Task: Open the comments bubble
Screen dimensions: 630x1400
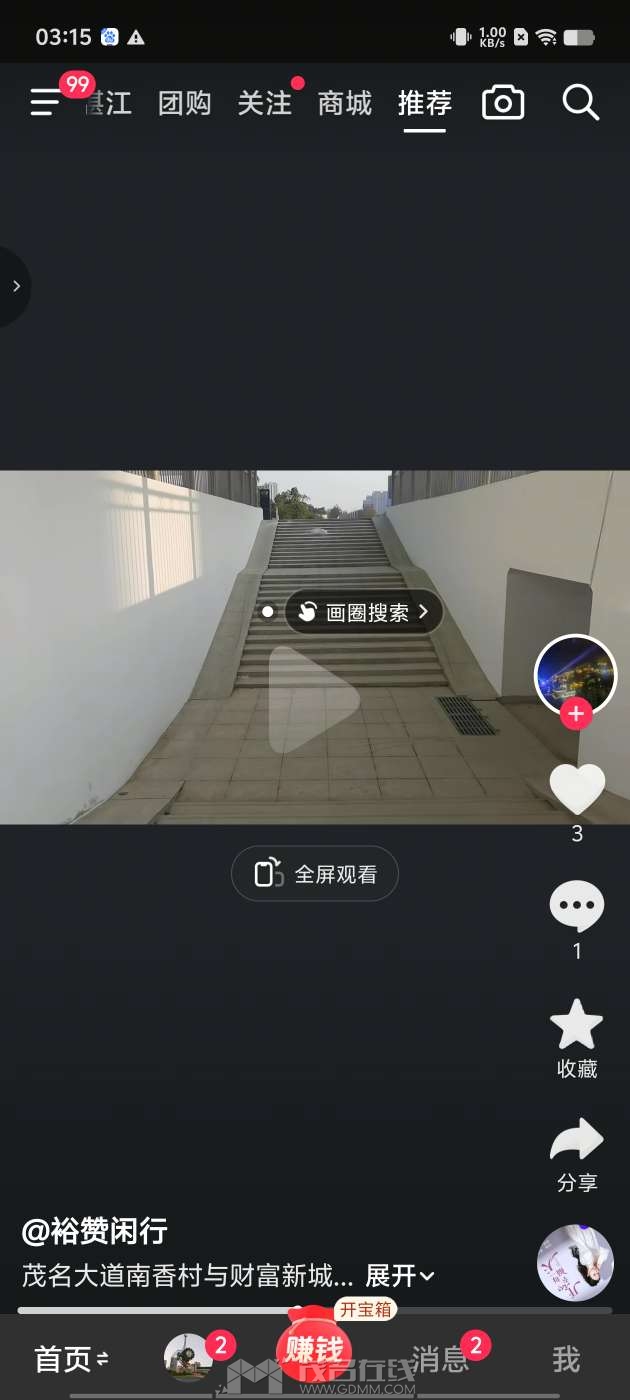Action: 577,906
